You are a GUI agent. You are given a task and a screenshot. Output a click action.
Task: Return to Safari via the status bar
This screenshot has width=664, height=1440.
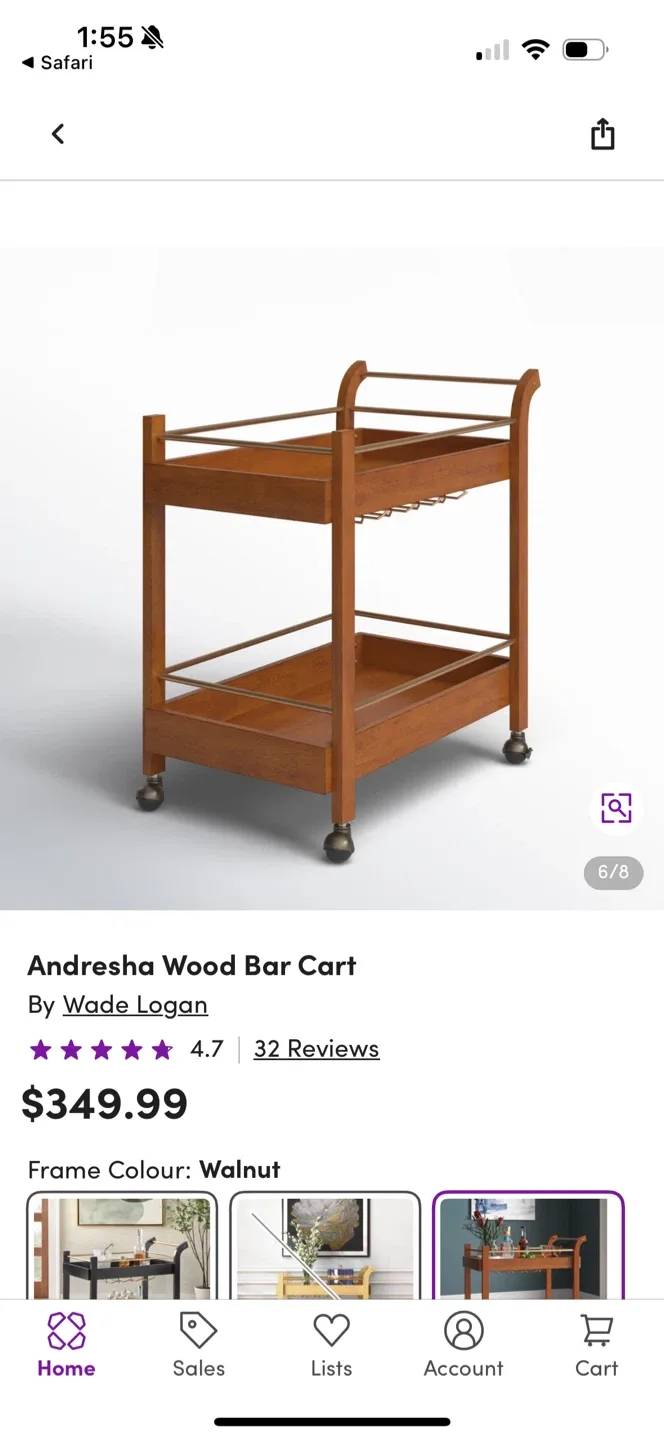57,63
